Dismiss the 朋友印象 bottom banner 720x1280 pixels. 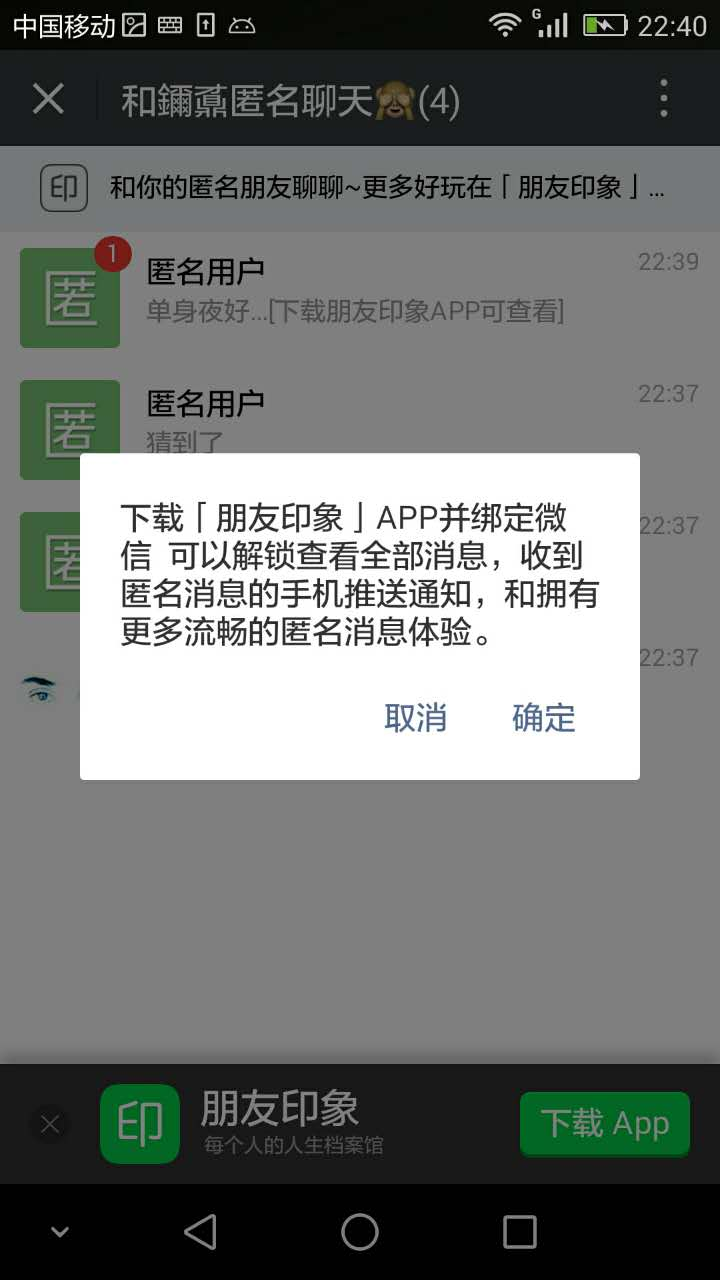click(50, 1124)
